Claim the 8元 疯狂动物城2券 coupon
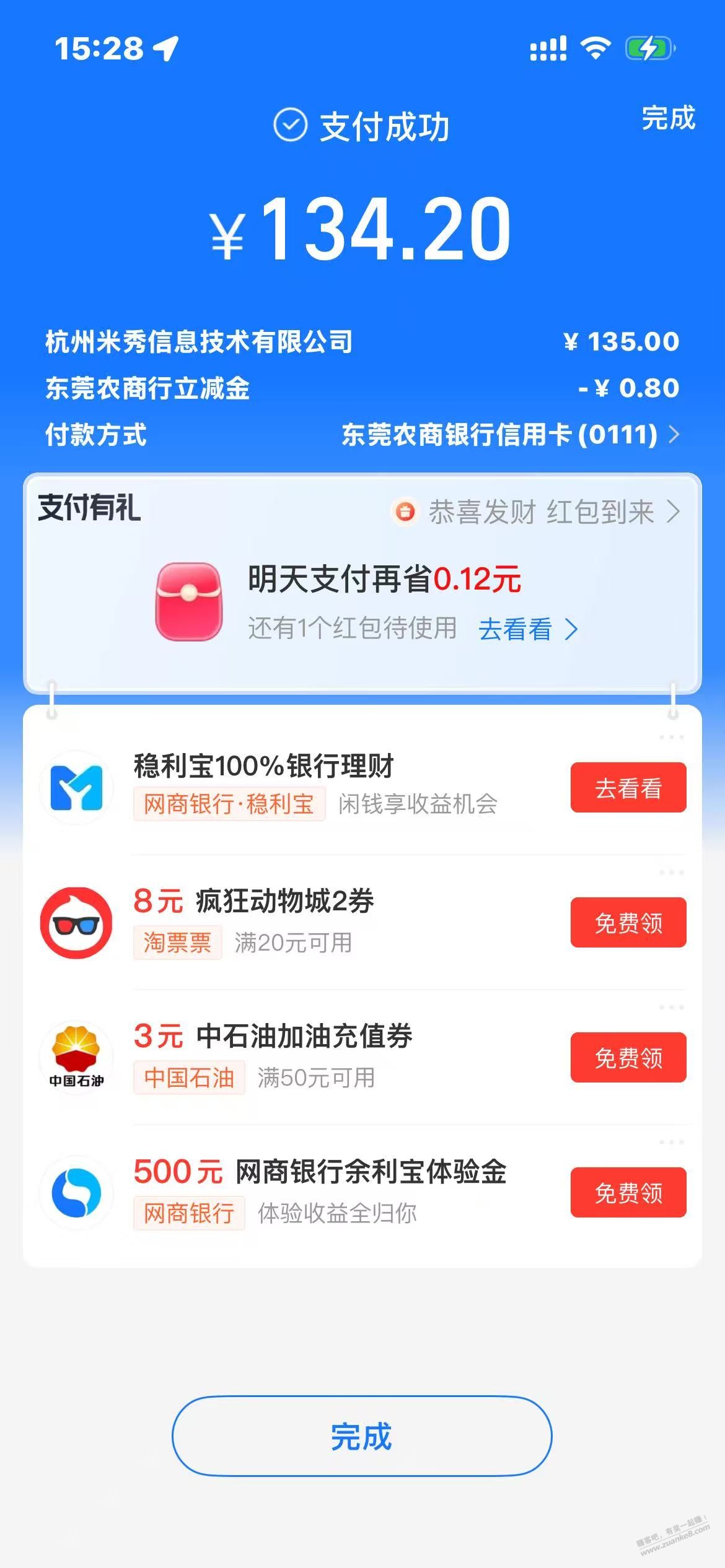The height and width of the screenshot is (1568, 725). [628, 923]
